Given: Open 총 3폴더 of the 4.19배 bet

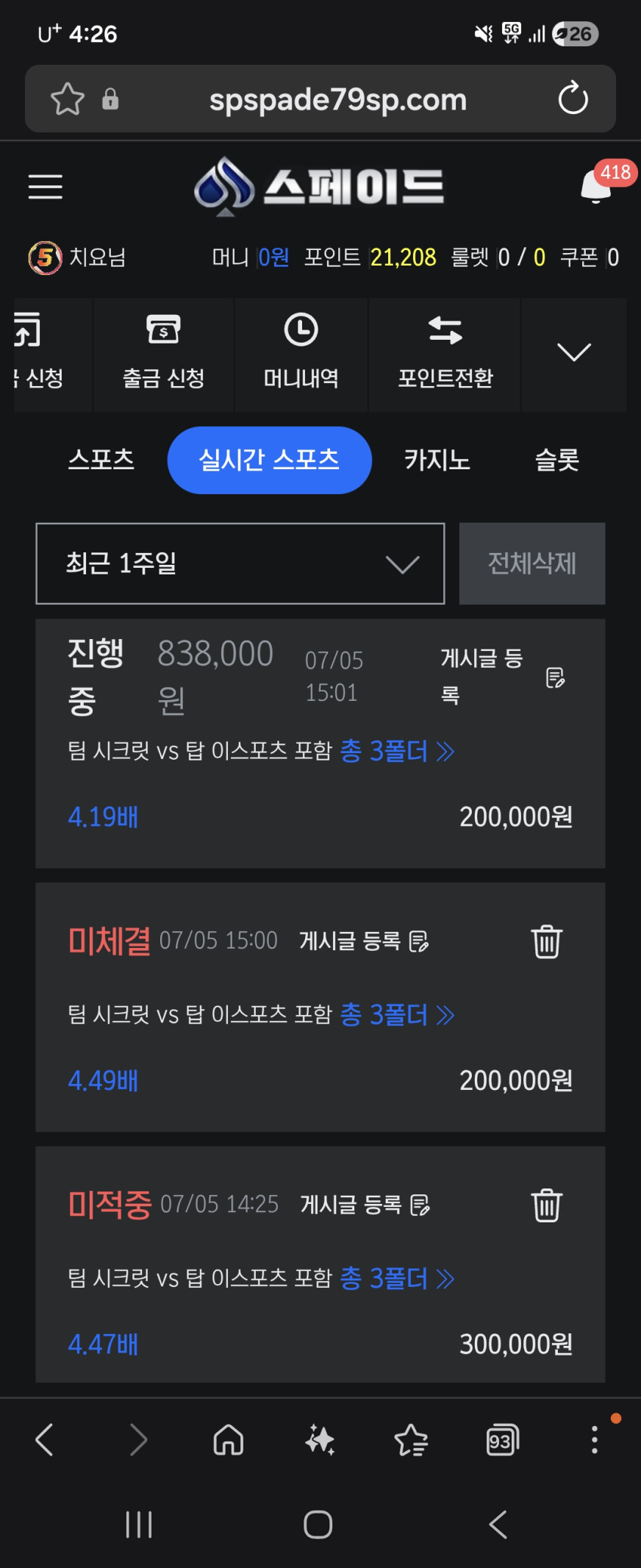Looking at the screenshot, I should tap(397, 751).
